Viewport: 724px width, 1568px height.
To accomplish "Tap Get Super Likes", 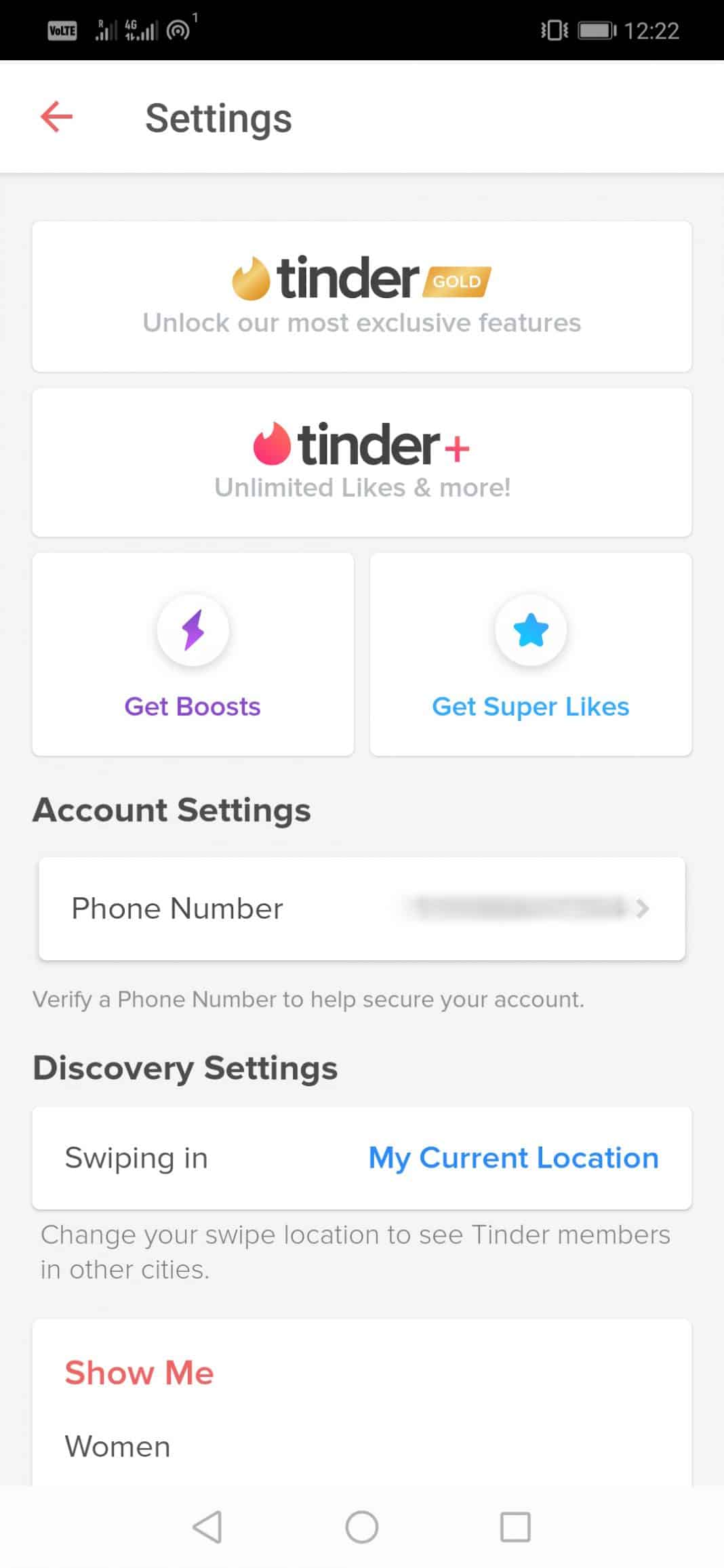I will (531, 654).
